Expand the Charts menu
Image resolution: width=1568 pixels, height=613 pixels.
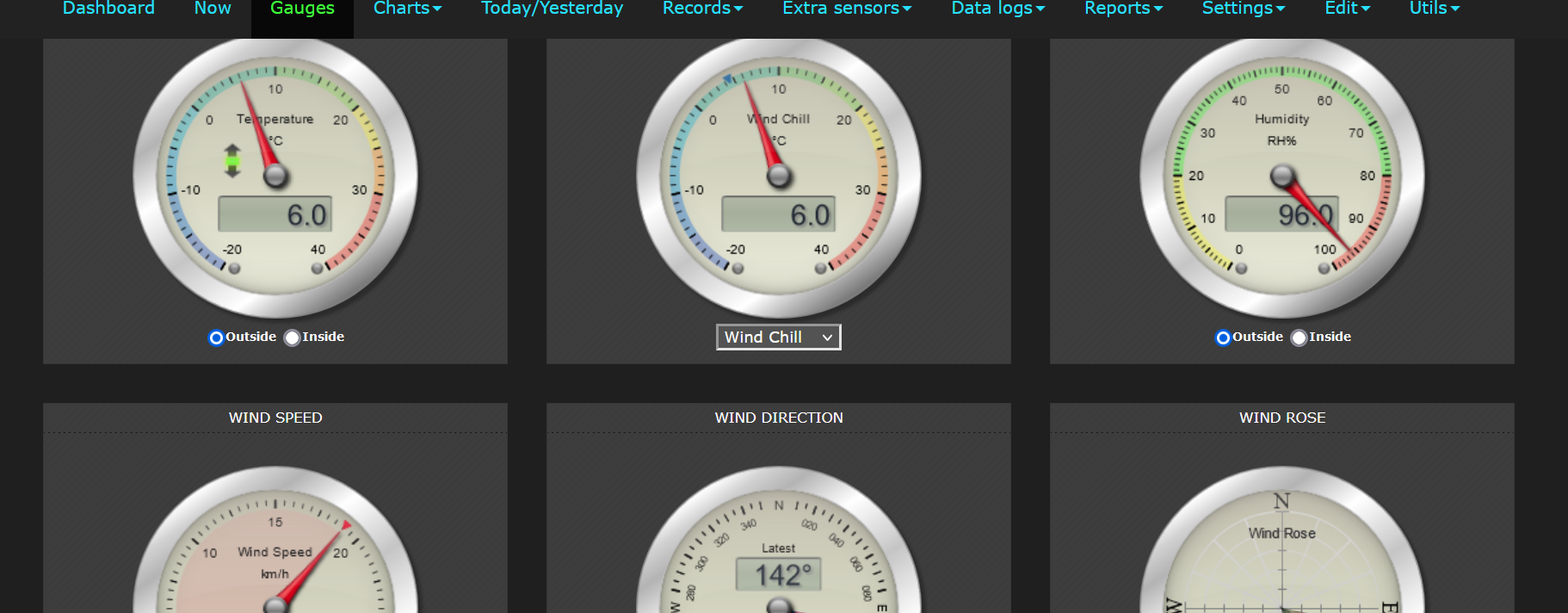click(407, 9)
